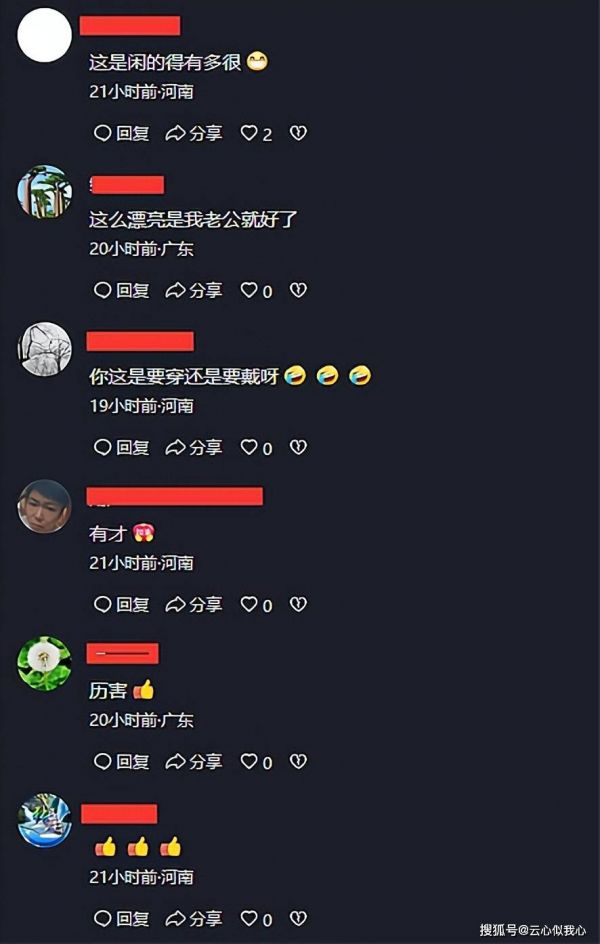Viewport: 600px width, 944px height.
Task: Like the comment "你这是要穿还是要戴呀"
Action: (x=250, y=447)
